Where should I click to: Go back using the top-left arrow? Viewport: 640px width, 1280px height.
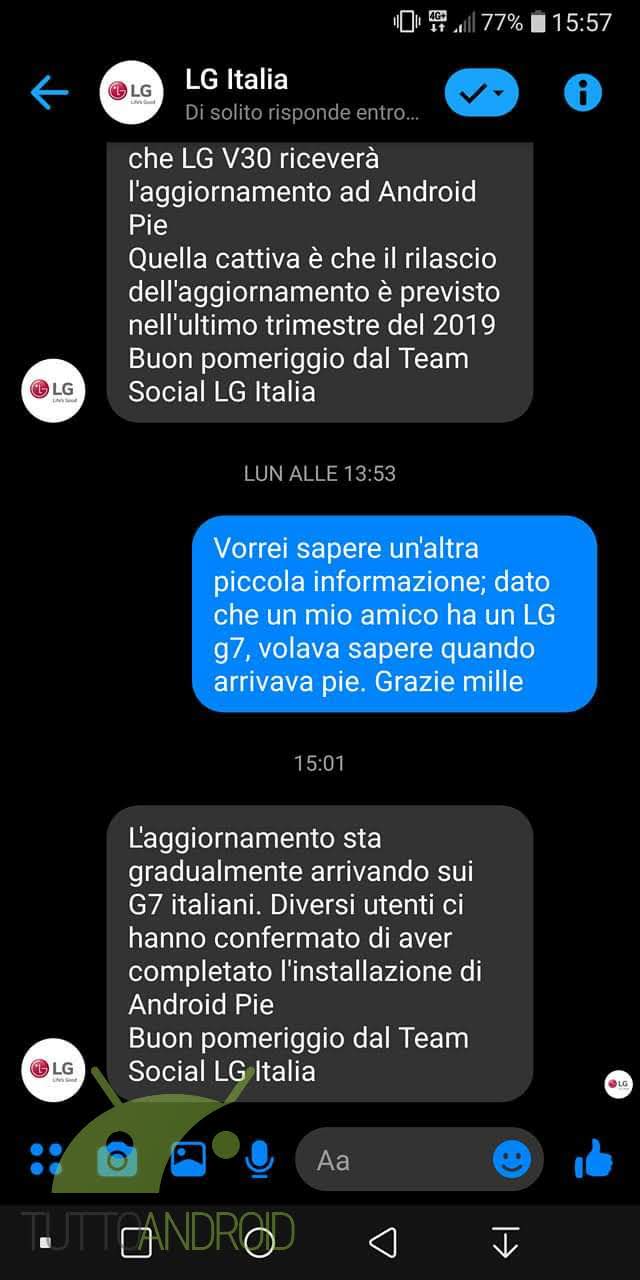[x=49, y=93]
